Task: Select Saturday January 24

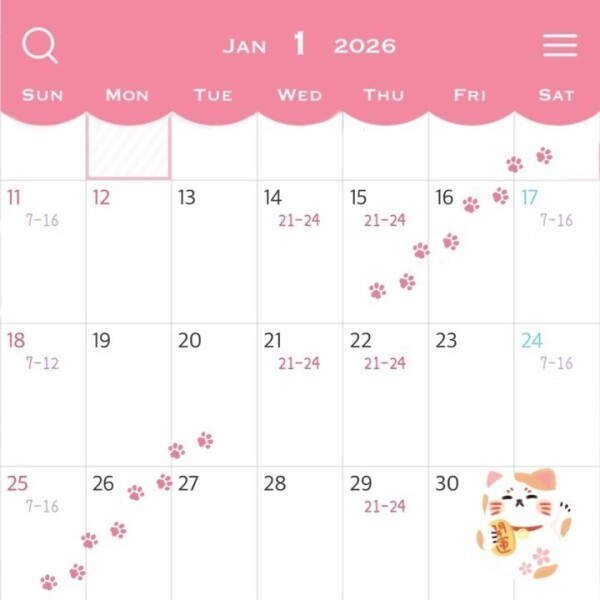Action: click(x=556, y=393)
